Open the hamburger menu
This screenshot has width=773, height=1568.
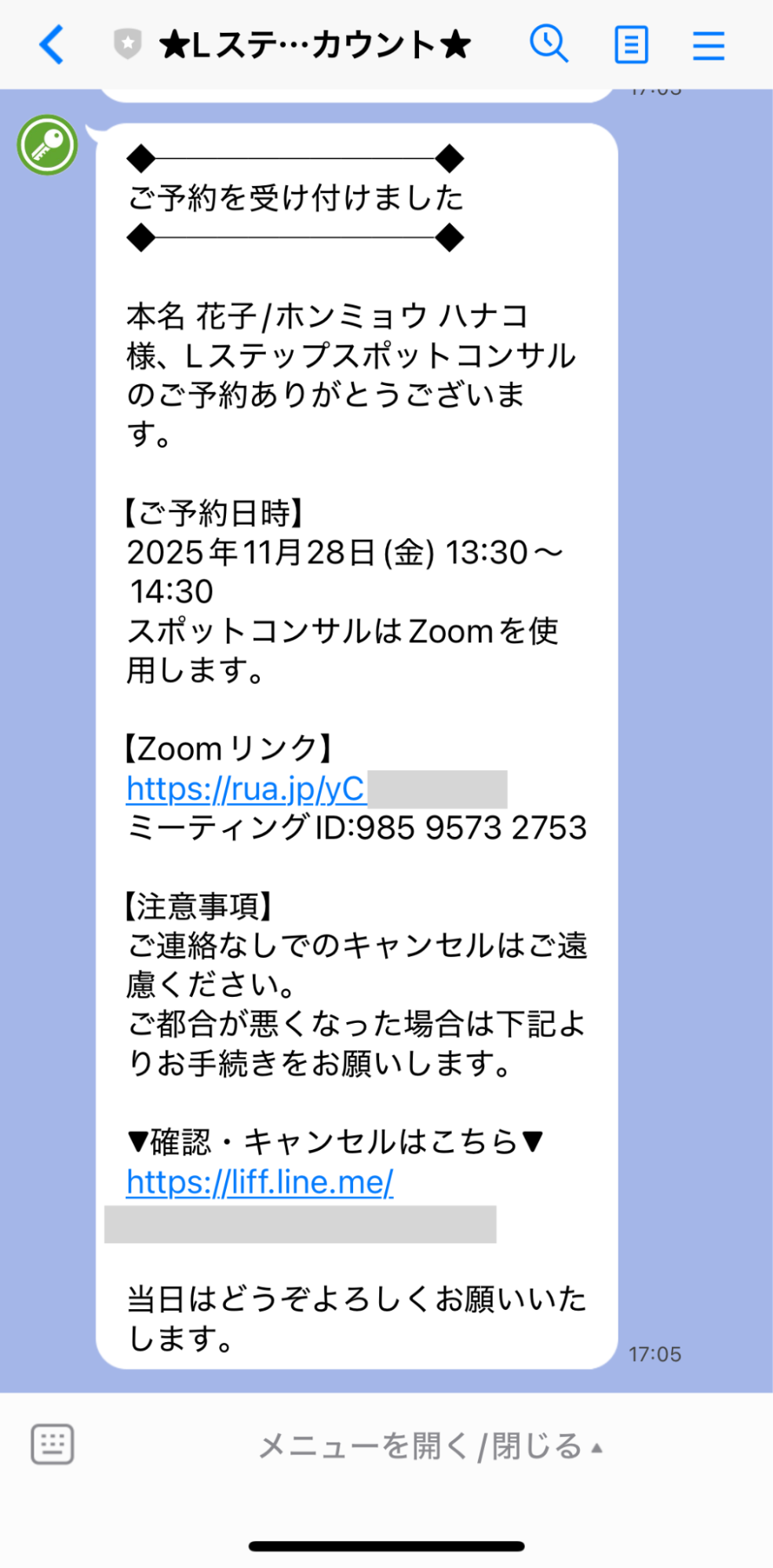coord(708,45)
